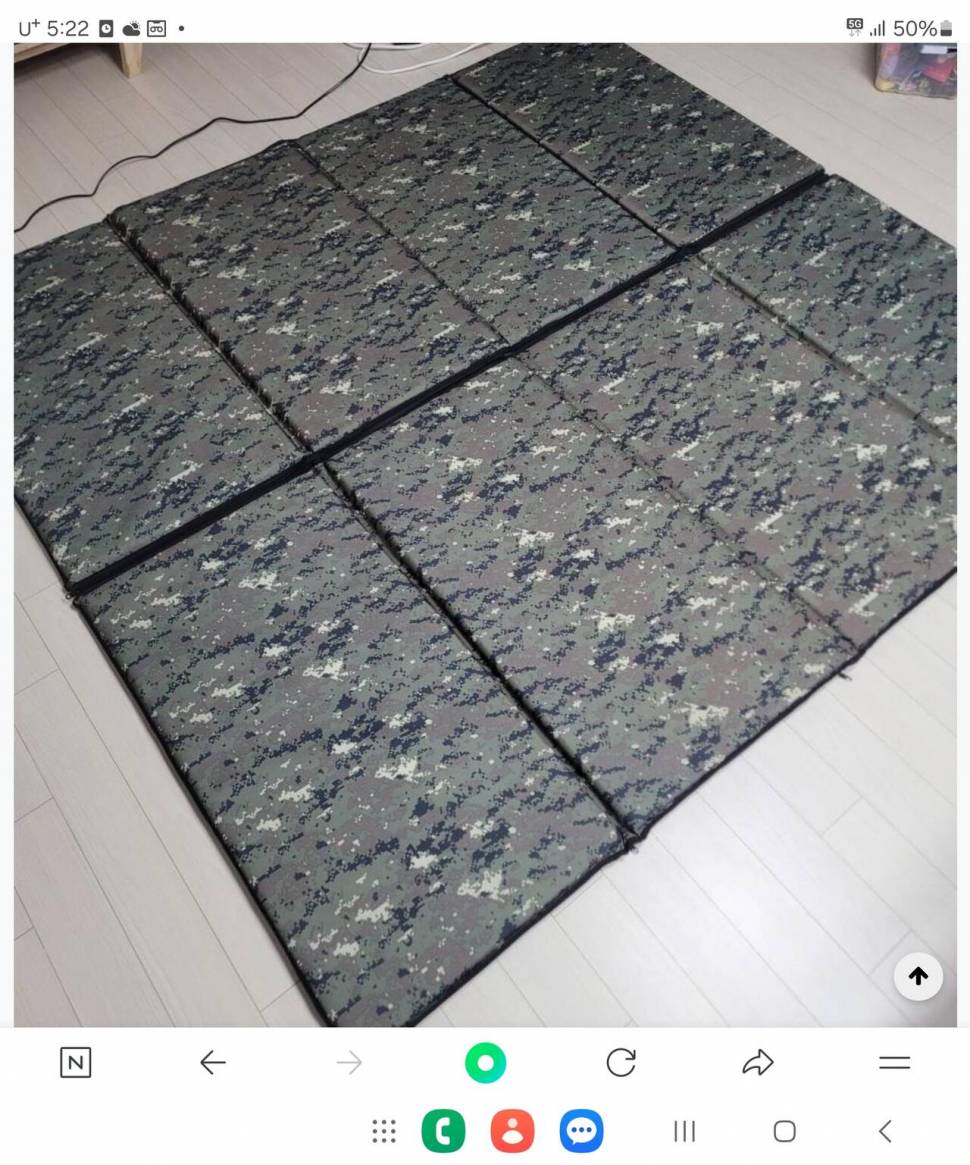Reload the current page
This screenshot has height=1165, width=970.
coord(621,1062)
